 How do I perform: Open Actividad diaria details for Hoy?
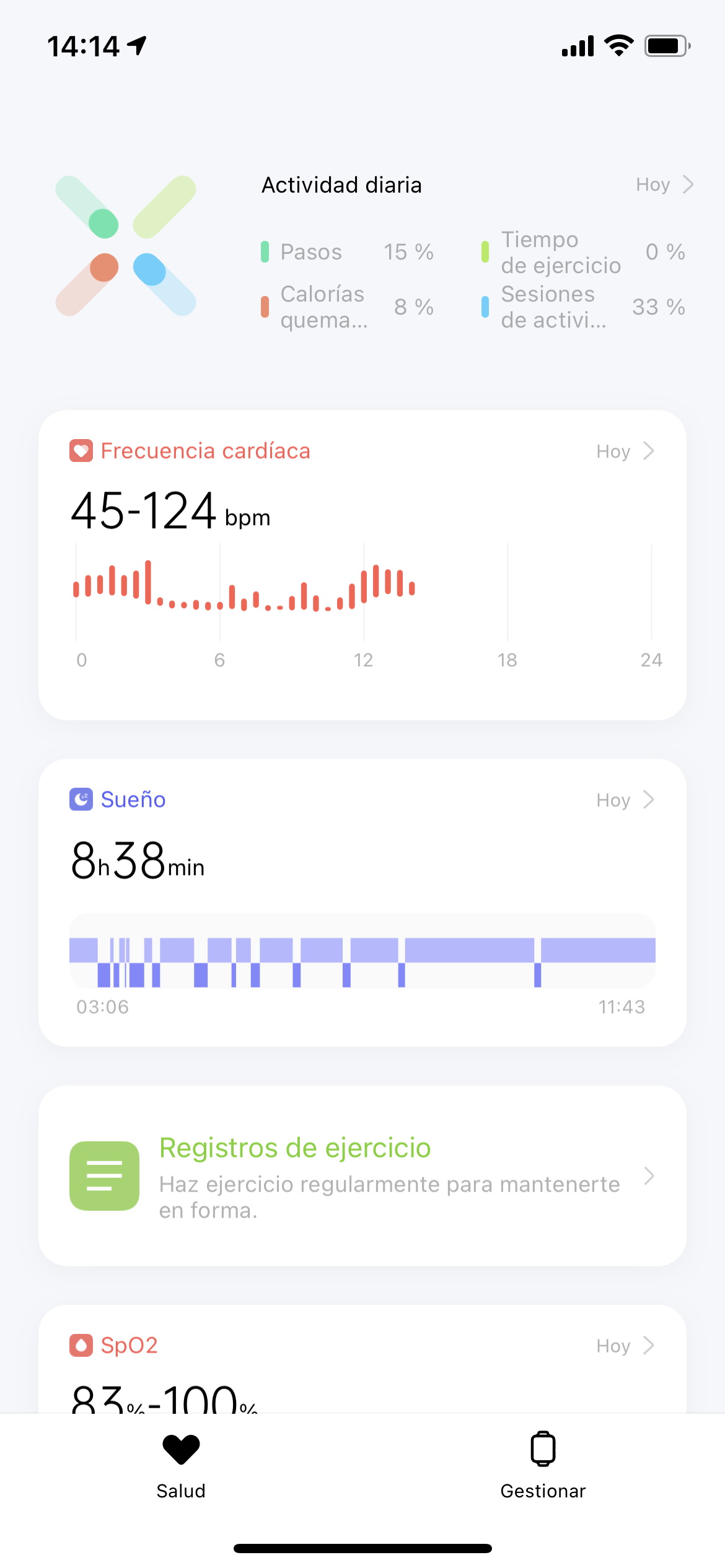coord(664,185)
